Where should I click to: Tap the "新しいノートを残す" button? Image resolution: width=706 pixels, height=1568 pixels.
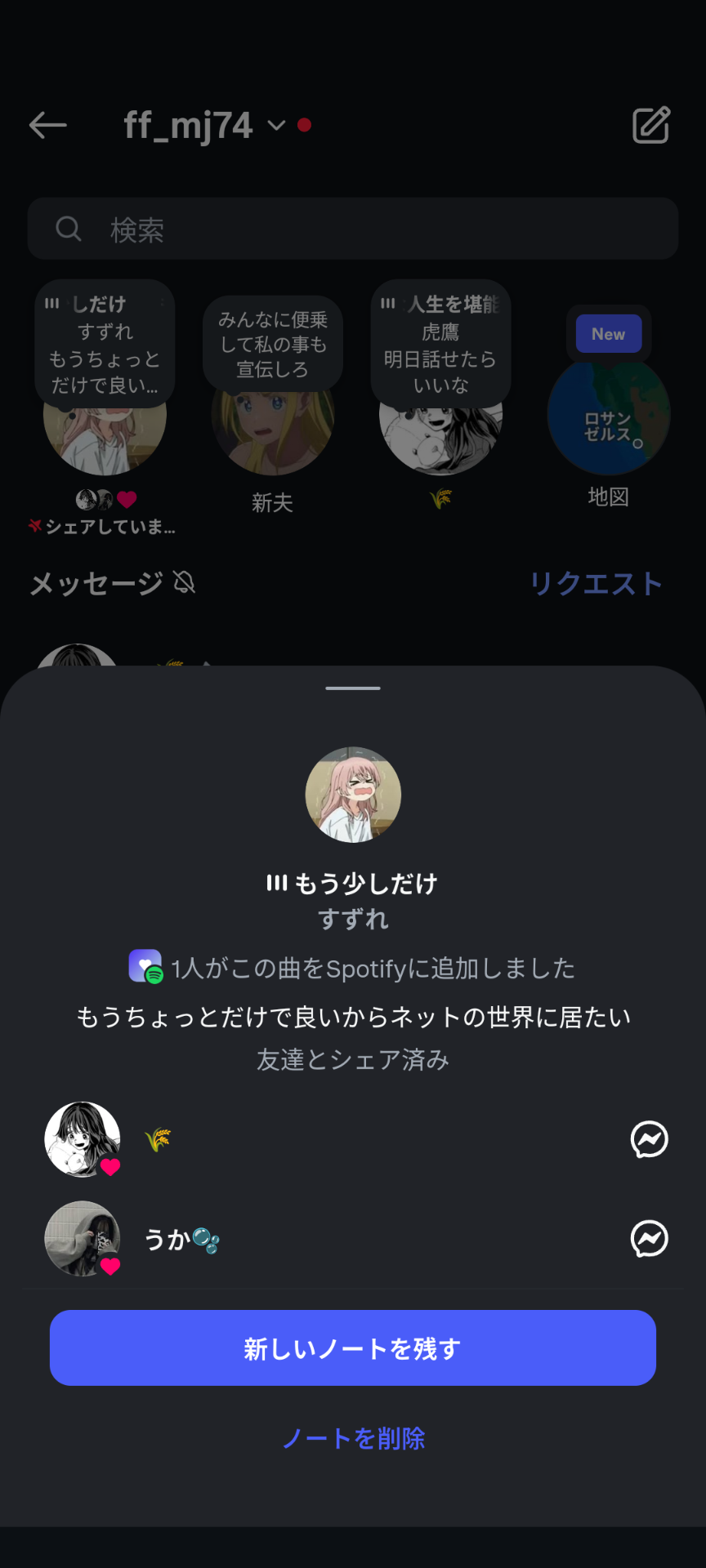tap(353, 1348)
